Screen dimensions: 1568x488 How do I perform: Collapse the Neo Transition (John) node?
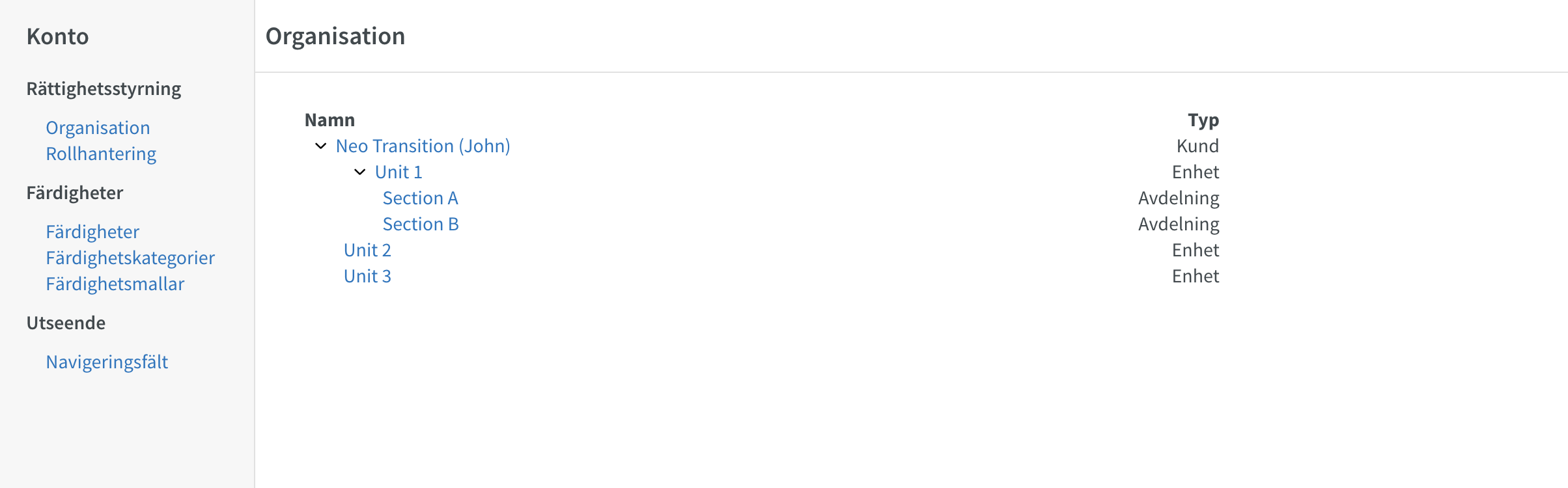(x=321, y=146)
